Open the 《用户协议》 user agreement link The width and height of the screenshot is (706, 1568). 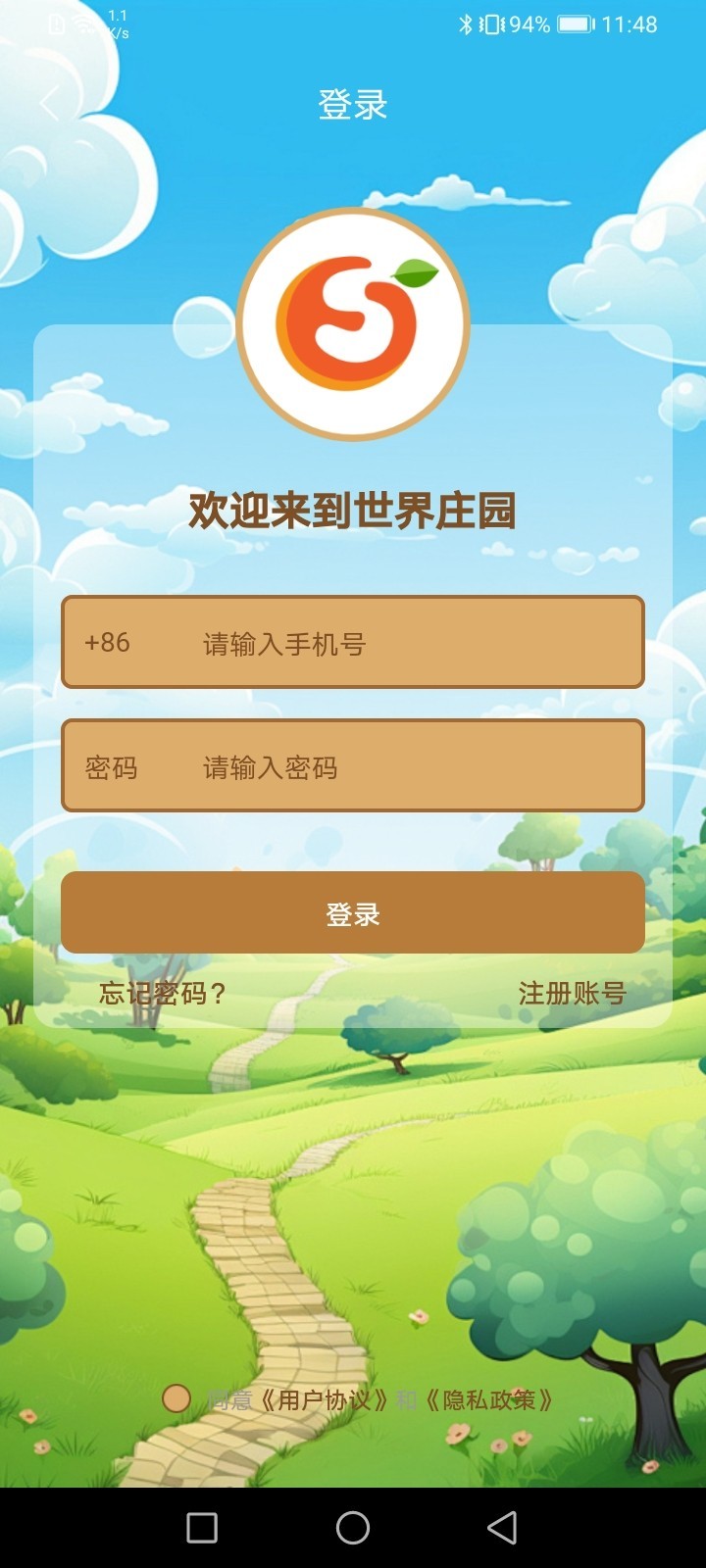324,1400
